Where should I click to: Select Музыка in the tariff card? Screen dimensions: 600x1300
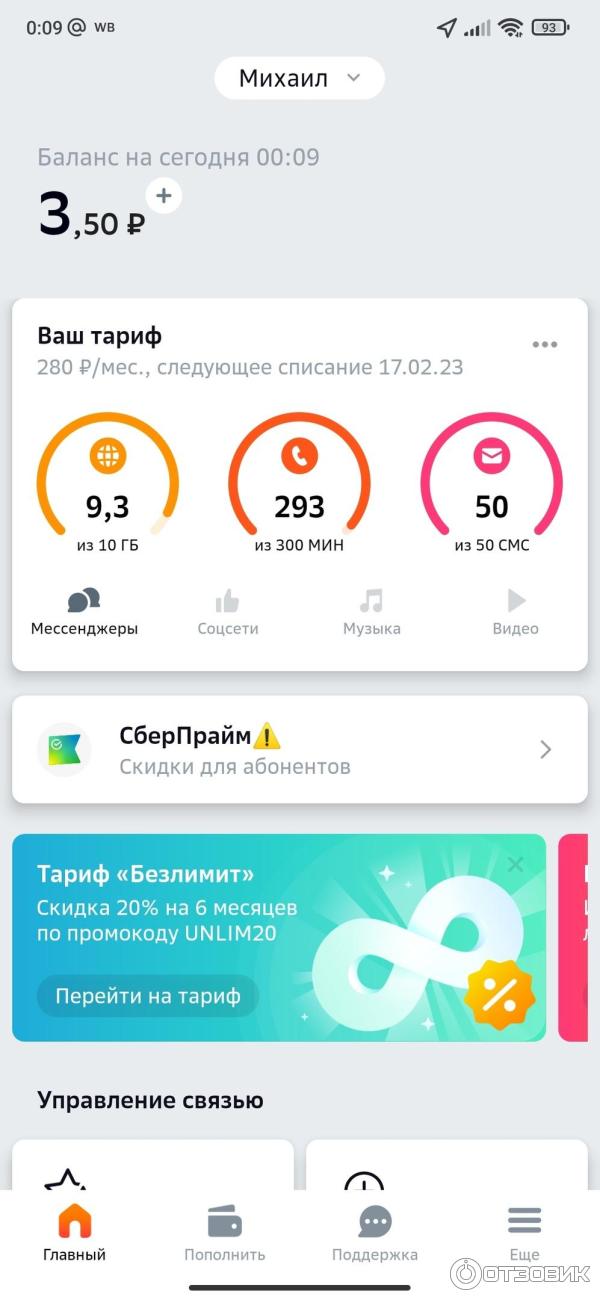point(371,612)
